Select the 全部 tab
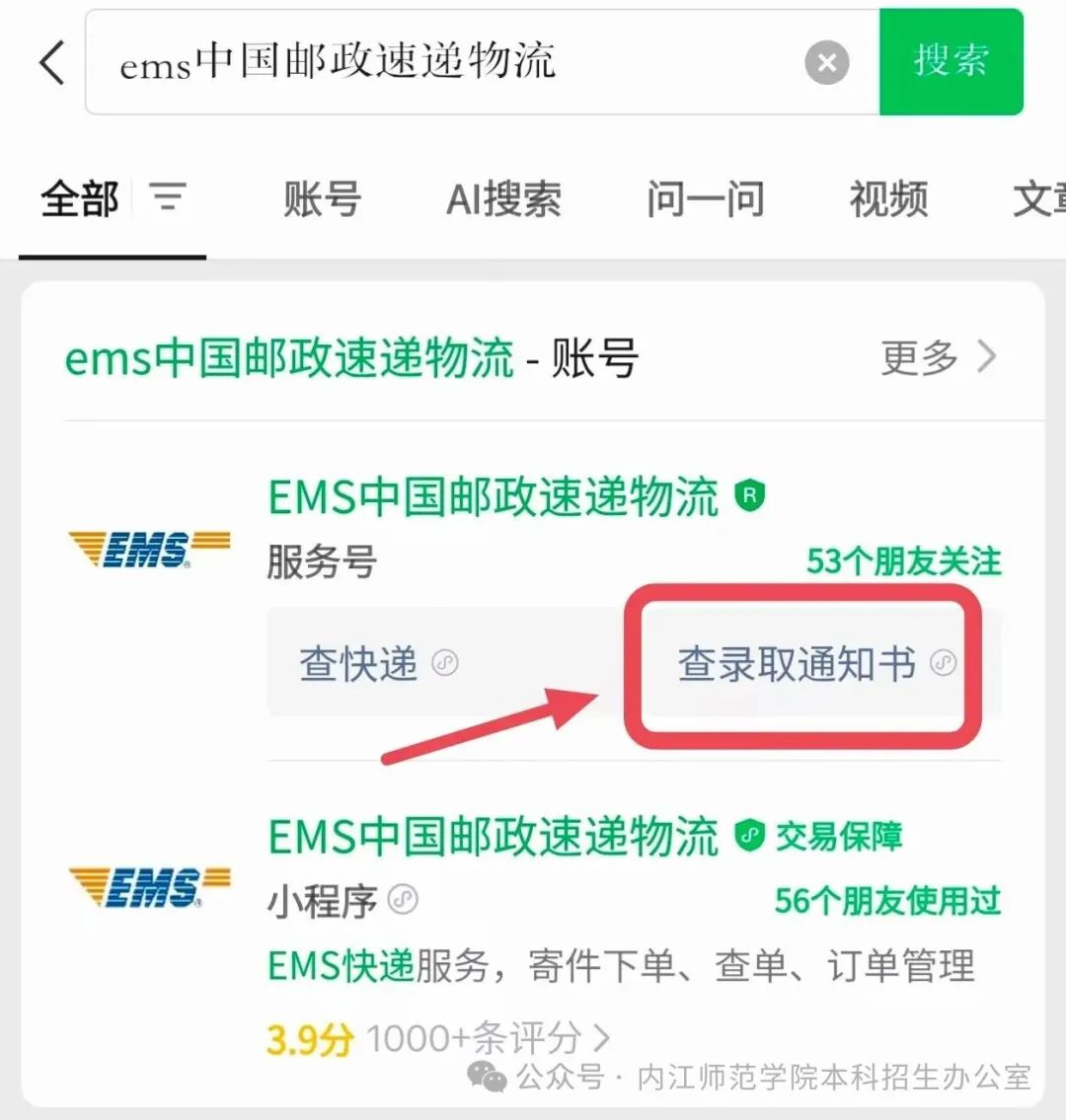Image resolution: width=1066 pixels, height=1120 pixels. [x=79, y=198]
